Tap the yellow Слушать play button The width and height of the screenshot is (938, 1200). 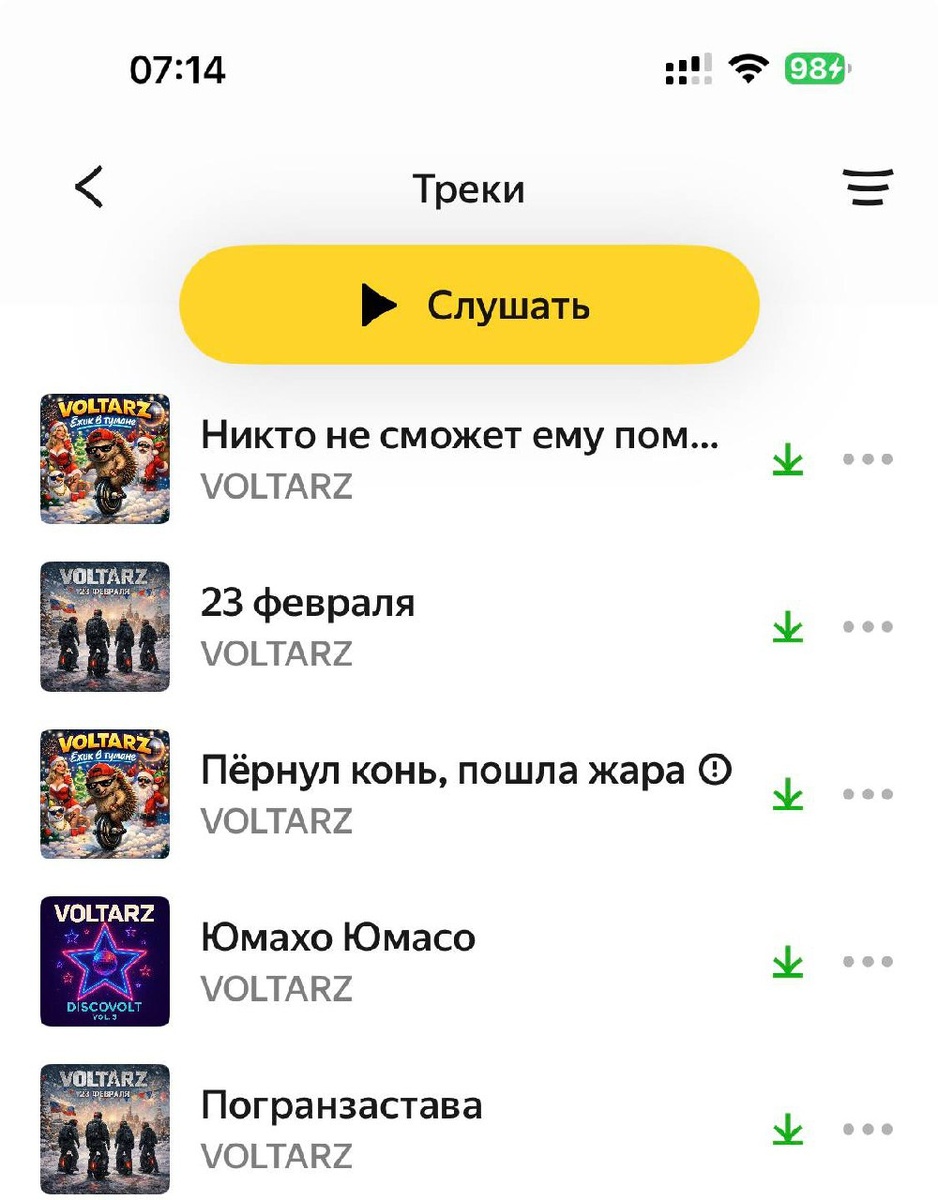(x=469, y=305)
